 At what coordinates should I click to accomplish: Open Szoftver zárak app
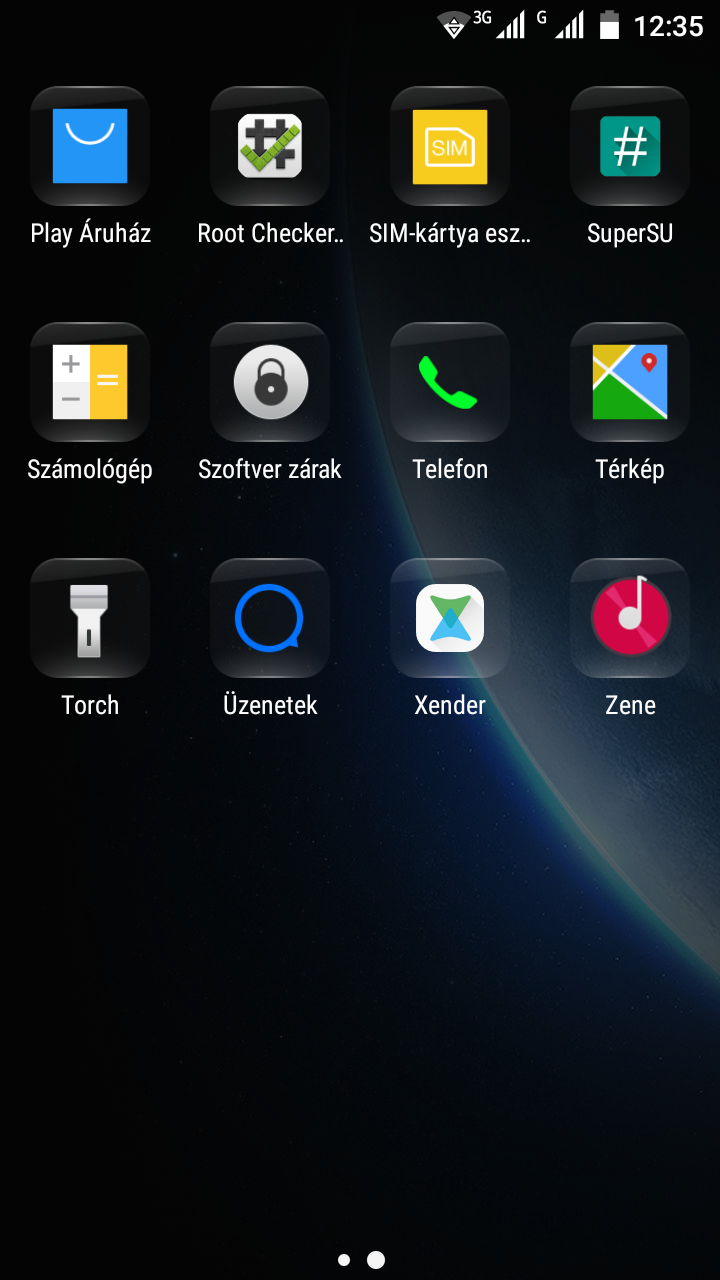[x=270, y=382]
